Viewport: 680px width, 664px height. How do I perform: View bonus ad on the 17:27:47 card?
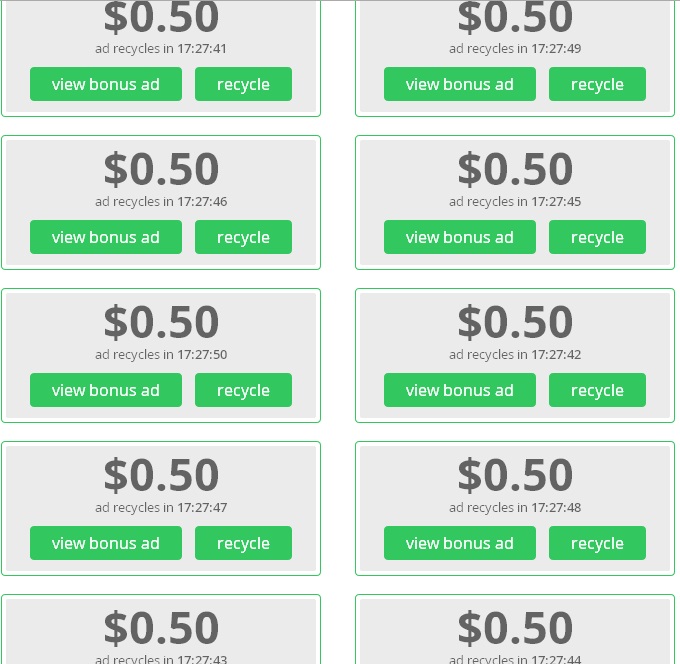click(x=106, y=543)
